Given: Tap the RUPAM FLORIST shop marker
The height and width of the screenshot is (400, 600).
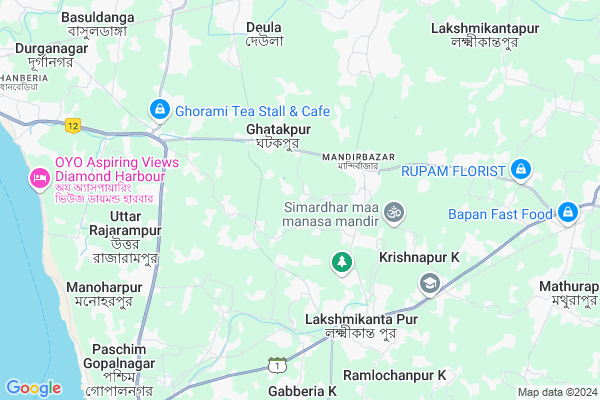Looking at the screenshot, I should point(520,171).
